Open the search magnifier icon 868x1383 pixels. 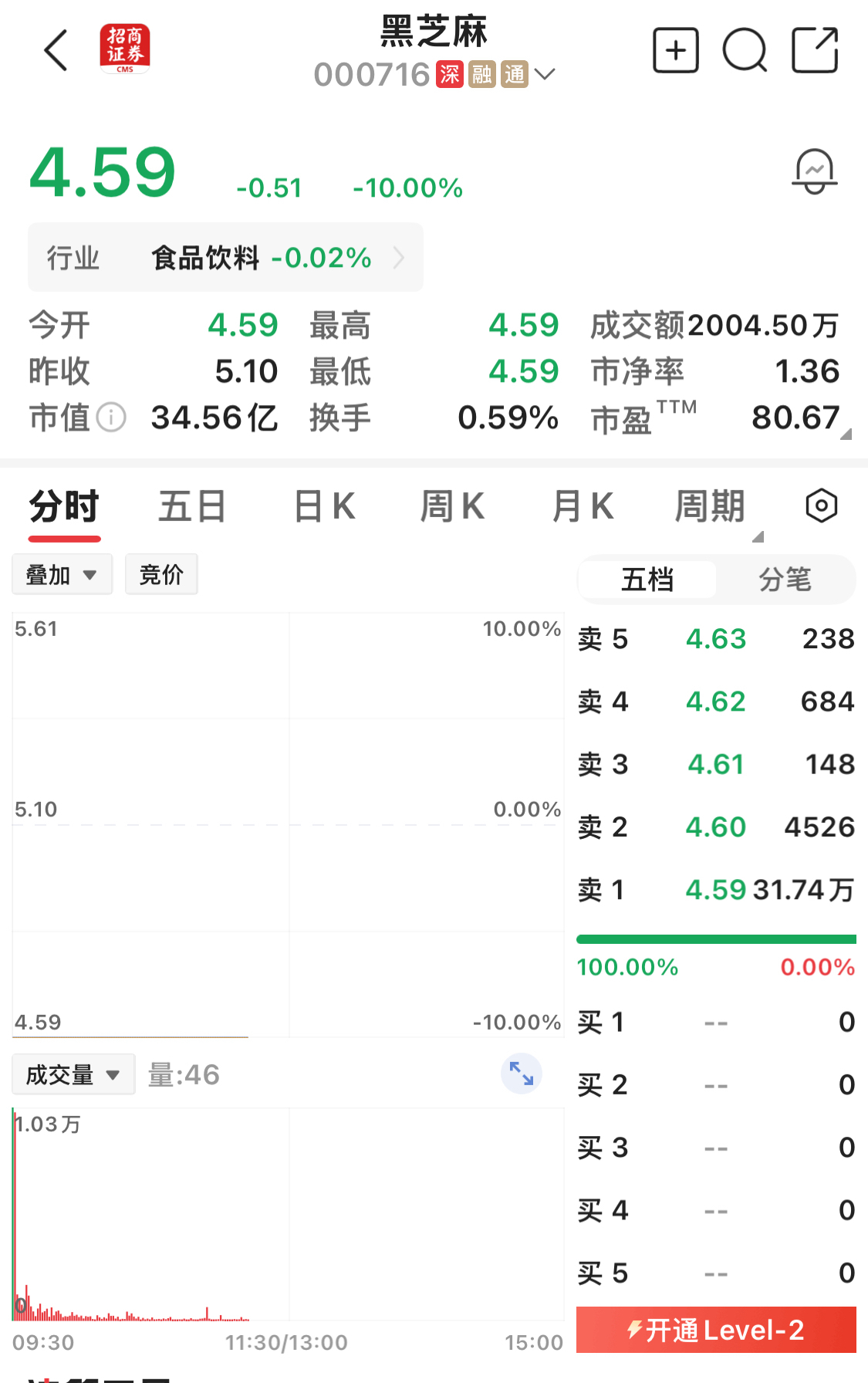tap(745, 51)
